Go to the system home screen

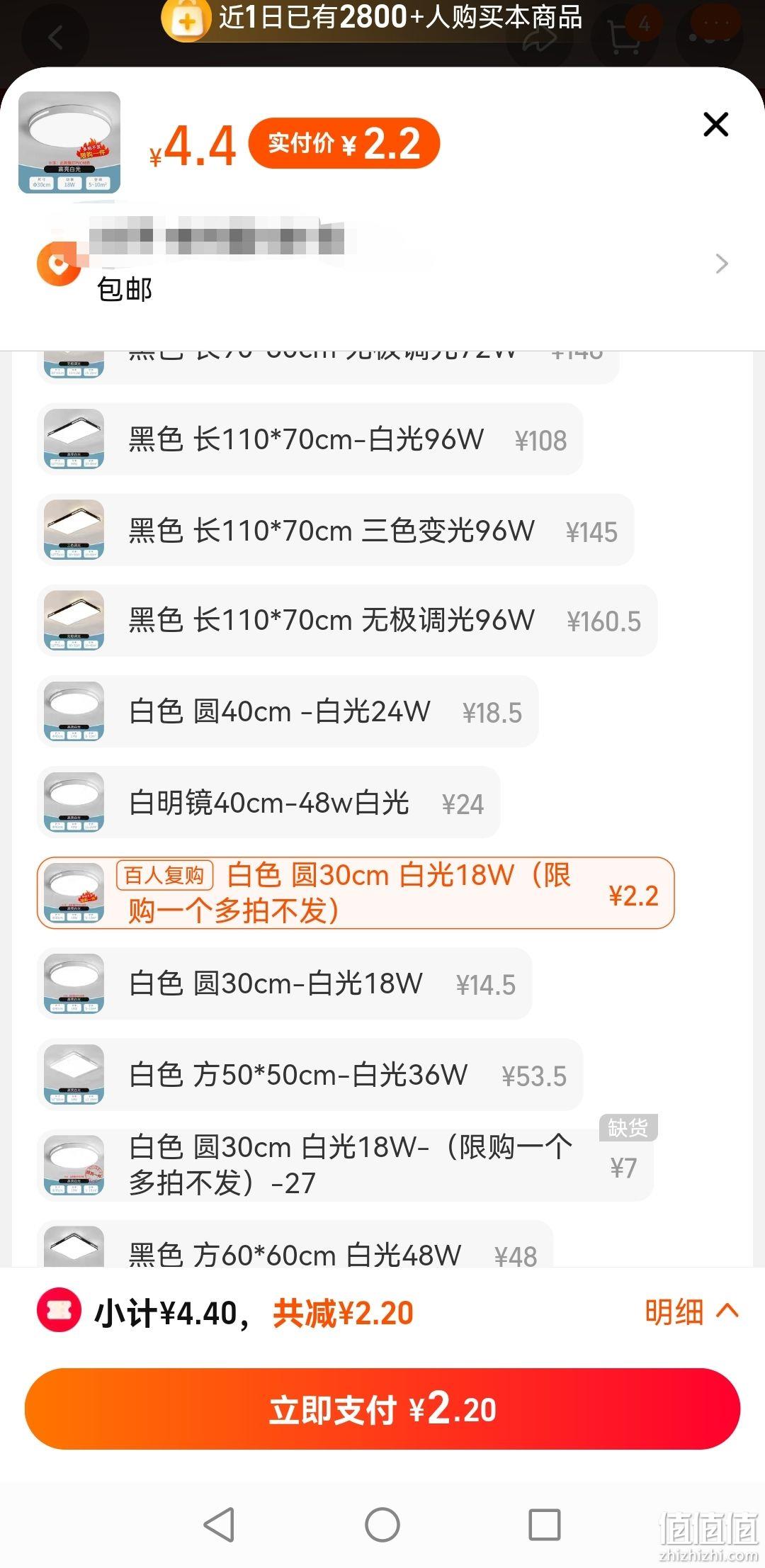(382, 1524)
